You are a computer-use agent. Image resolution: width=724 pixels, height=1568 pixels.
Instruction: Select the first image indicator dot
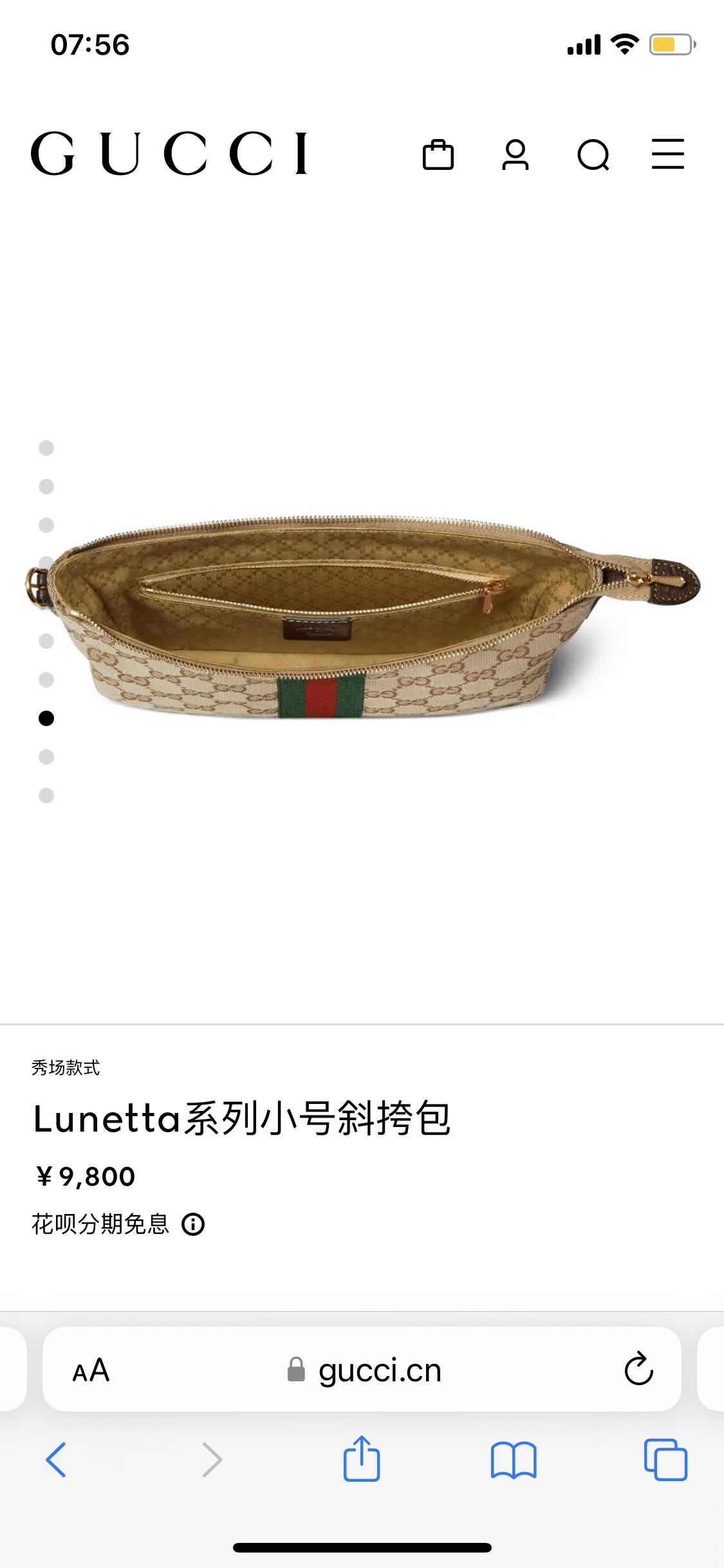click(x=46, y=448)
